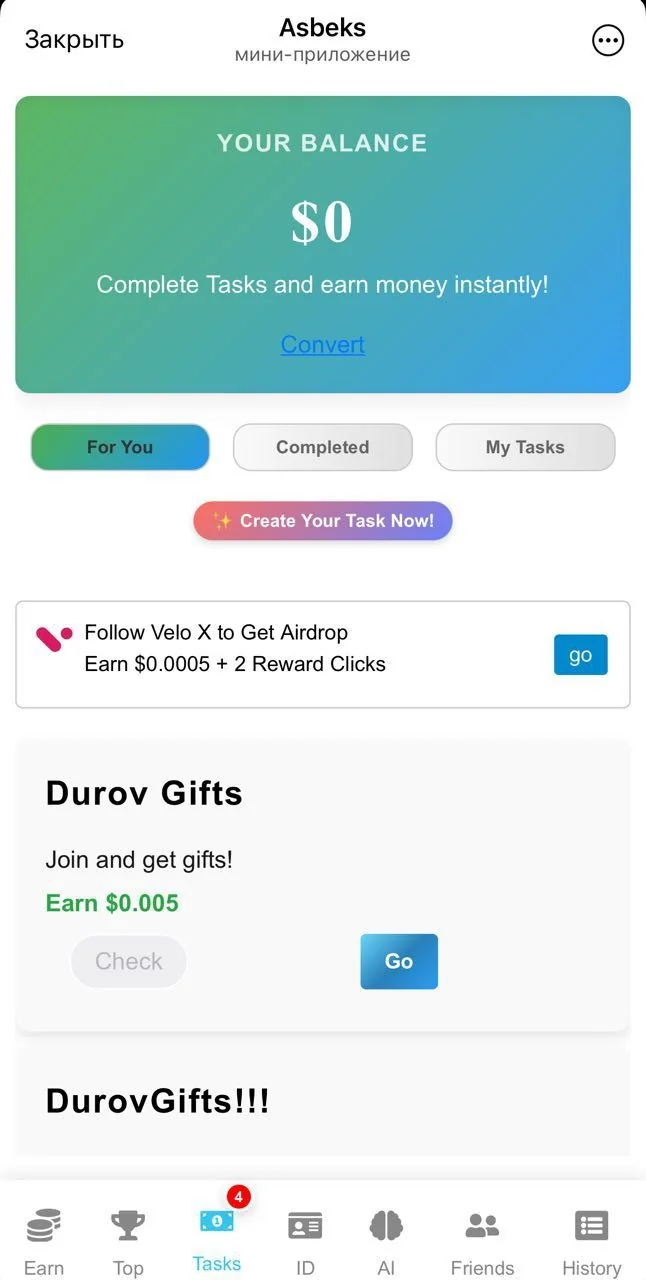Screen dimensions: 646x1280
Task: Select the Tasks tab
Action: coord(217,1238)
